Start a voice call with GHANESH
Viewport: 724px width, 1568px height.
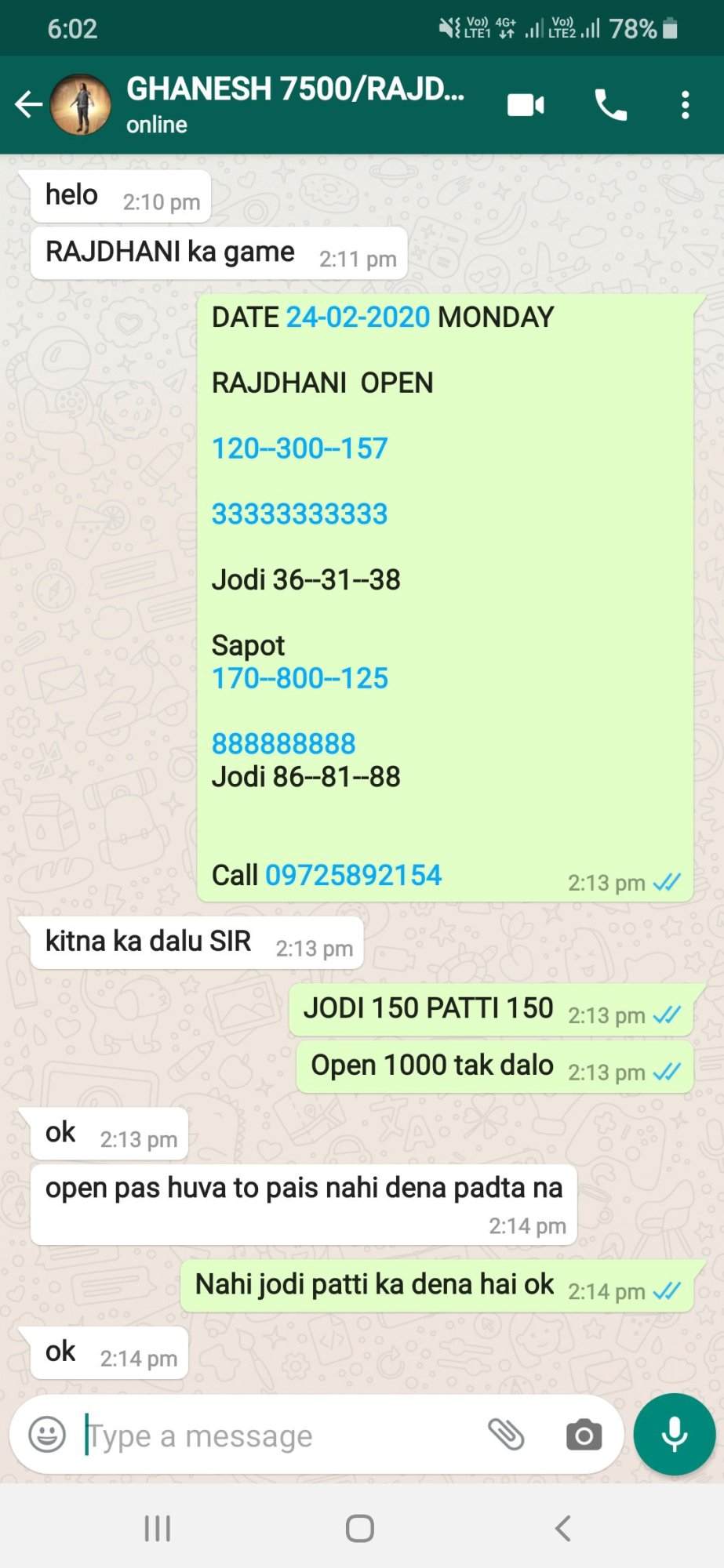coord(610,104)
